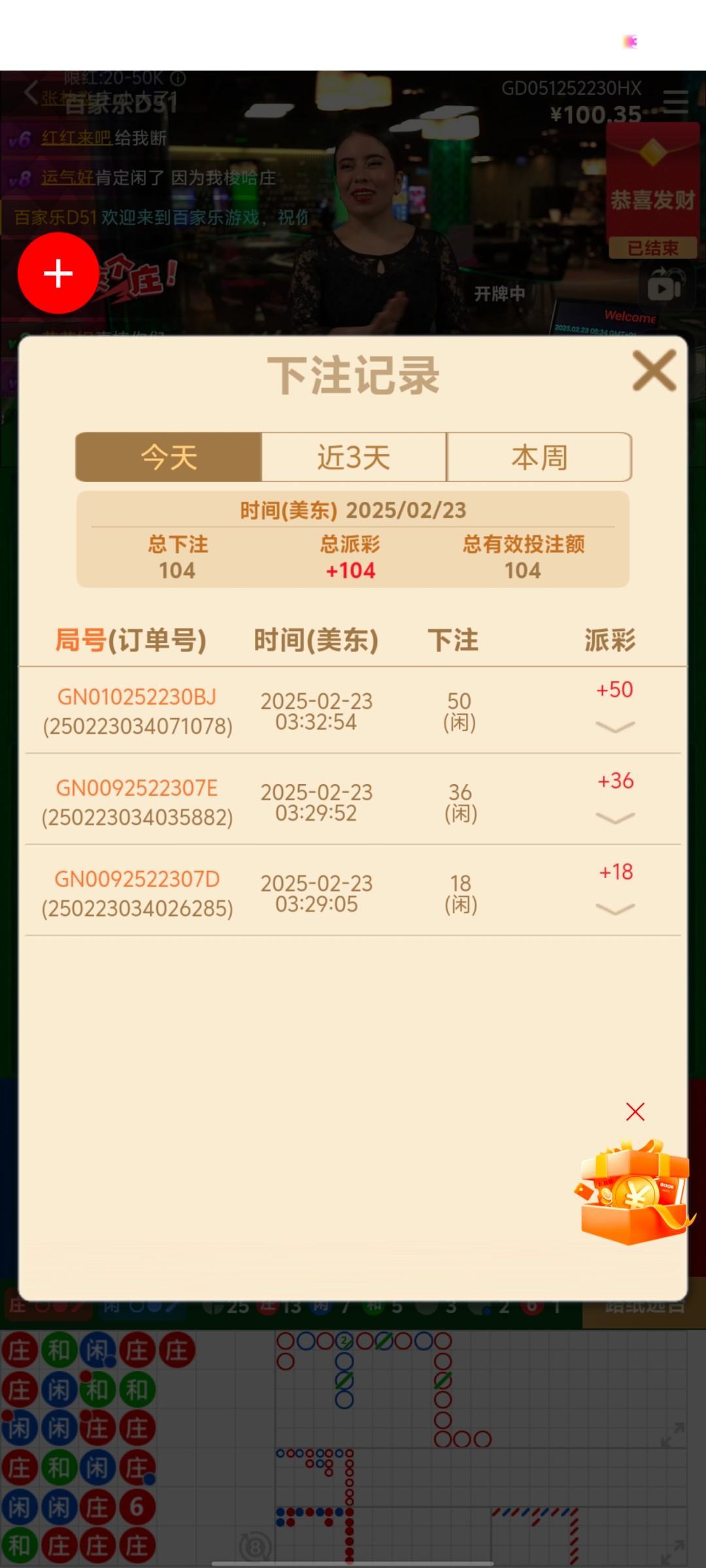This screenshot has width=706, height=1568.
Task: Tap the video camera switch icon
Action: point(665,285)
